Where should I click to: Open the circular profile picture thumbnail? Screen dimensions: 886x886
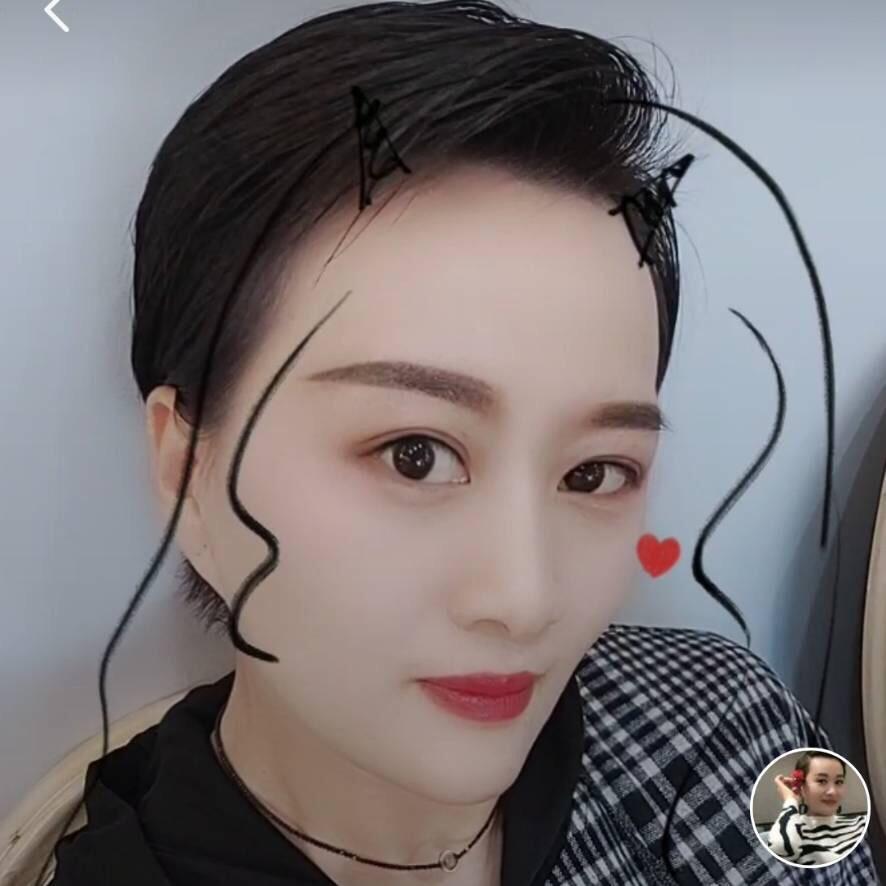[810, 807]
